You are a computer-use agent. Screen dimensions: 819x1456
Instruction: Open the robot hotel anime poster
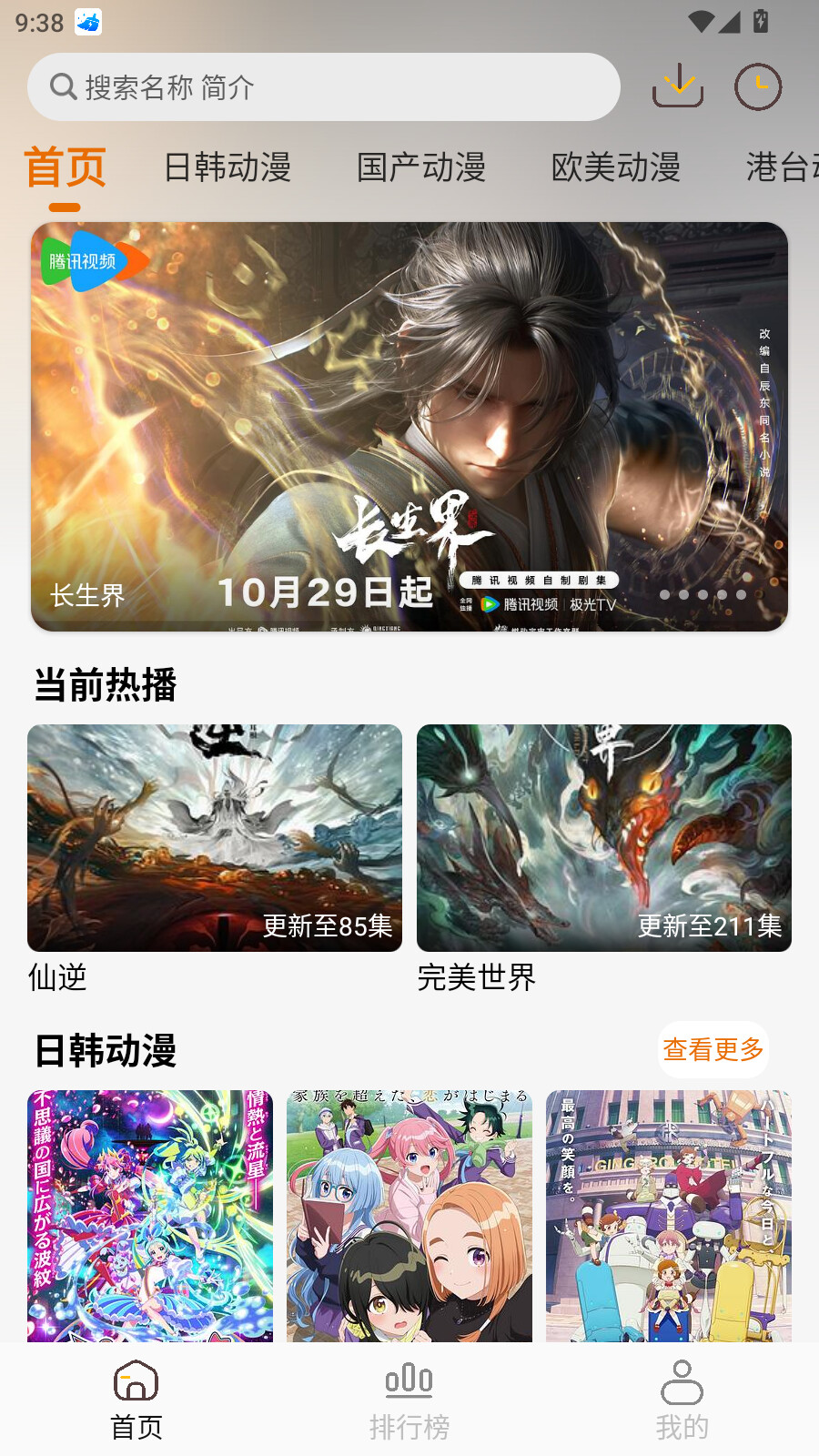coord(669,1215)
